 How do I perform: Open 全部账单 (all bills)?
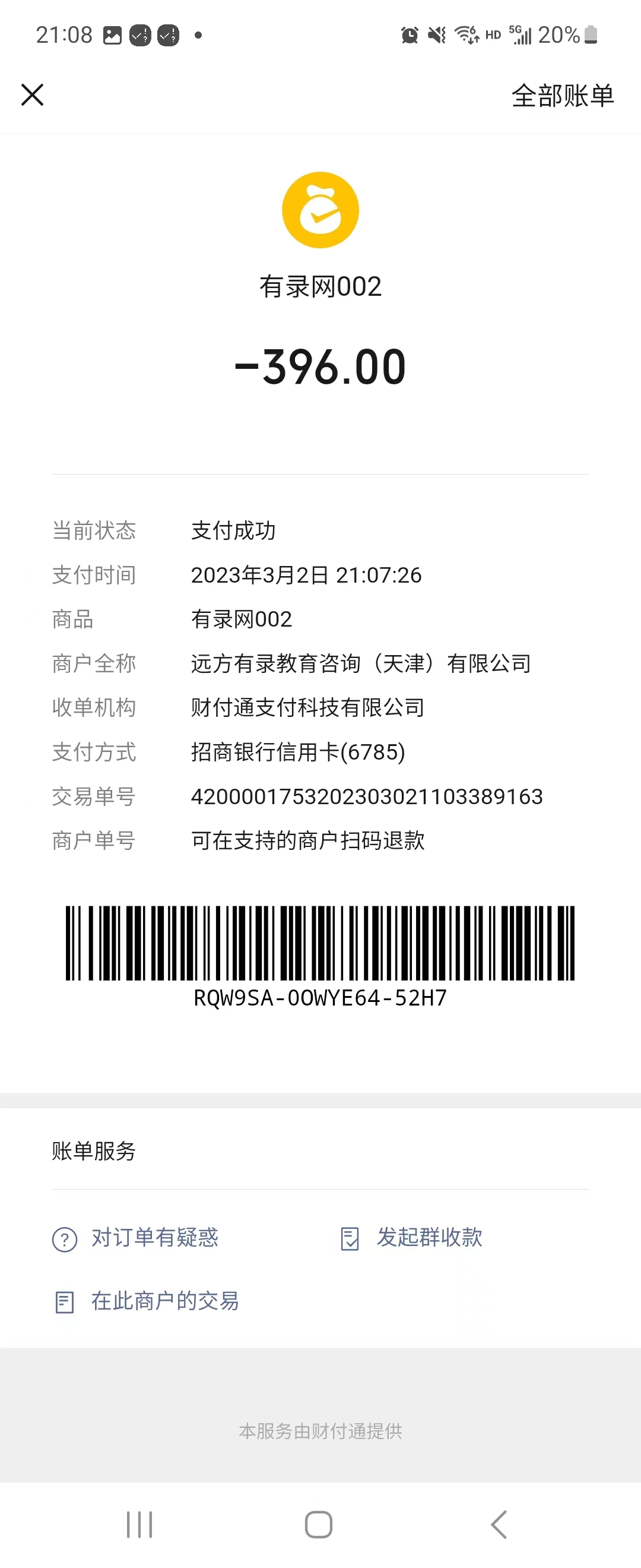(562, 96)
